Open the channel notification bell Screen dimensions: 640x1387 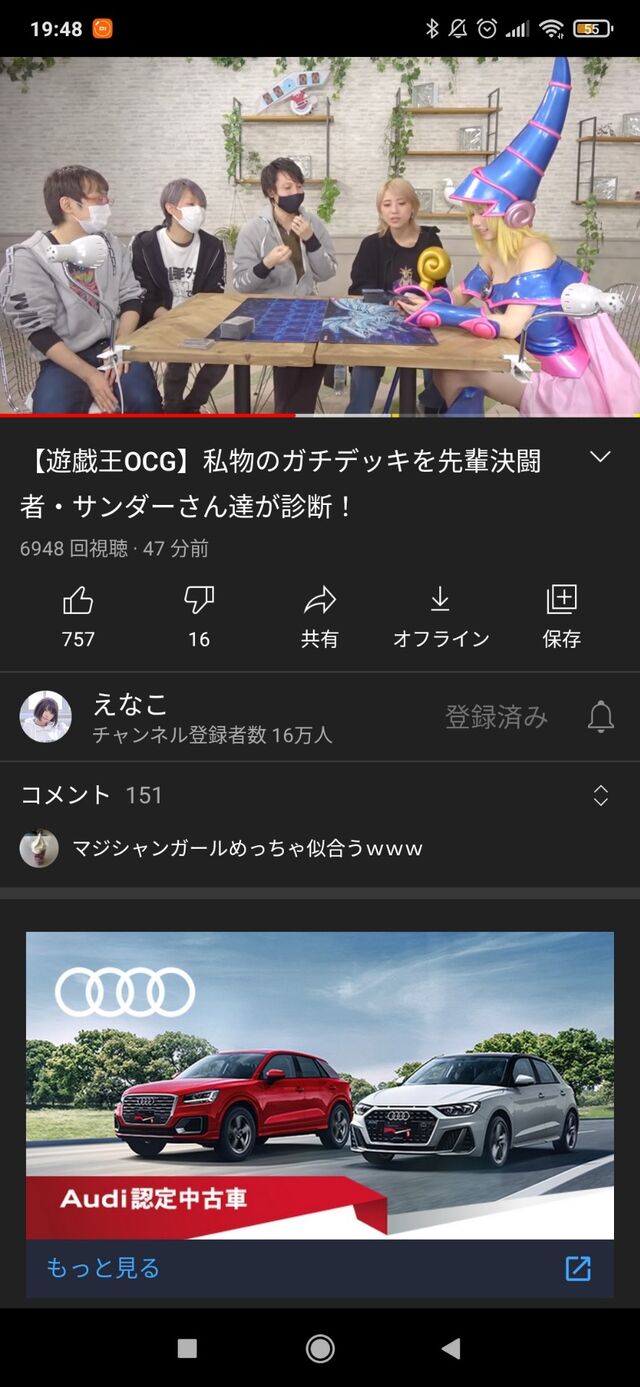(x=600, y=717)
